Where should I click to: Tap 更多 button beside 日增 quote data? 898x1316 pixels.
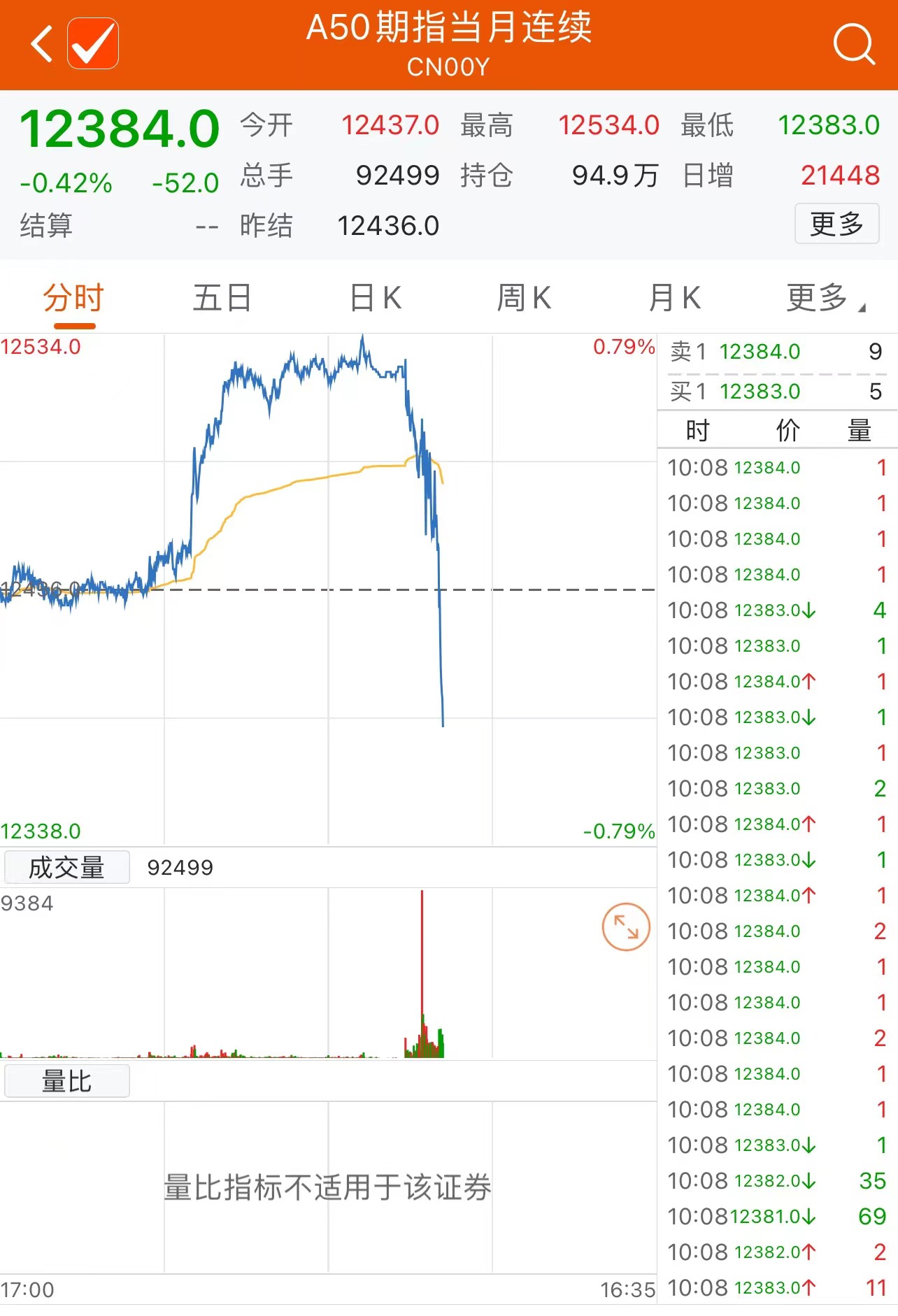(x=836, y=224)
